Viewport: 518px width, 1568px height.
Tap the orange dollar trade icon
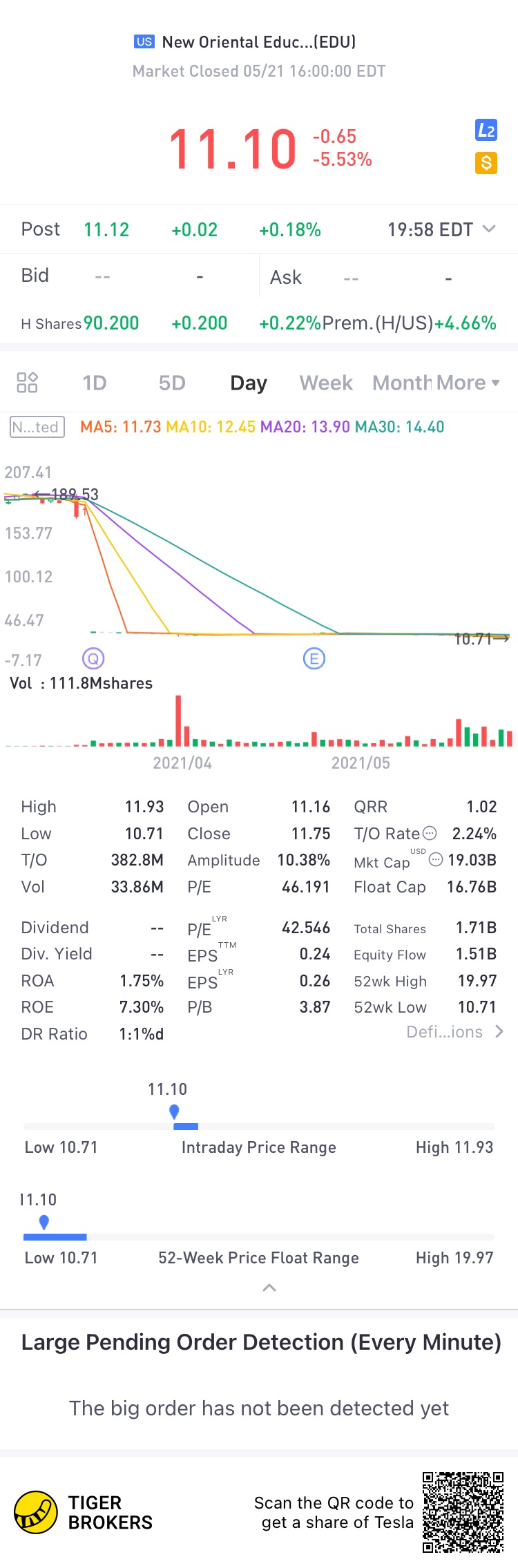click(486, 163)
